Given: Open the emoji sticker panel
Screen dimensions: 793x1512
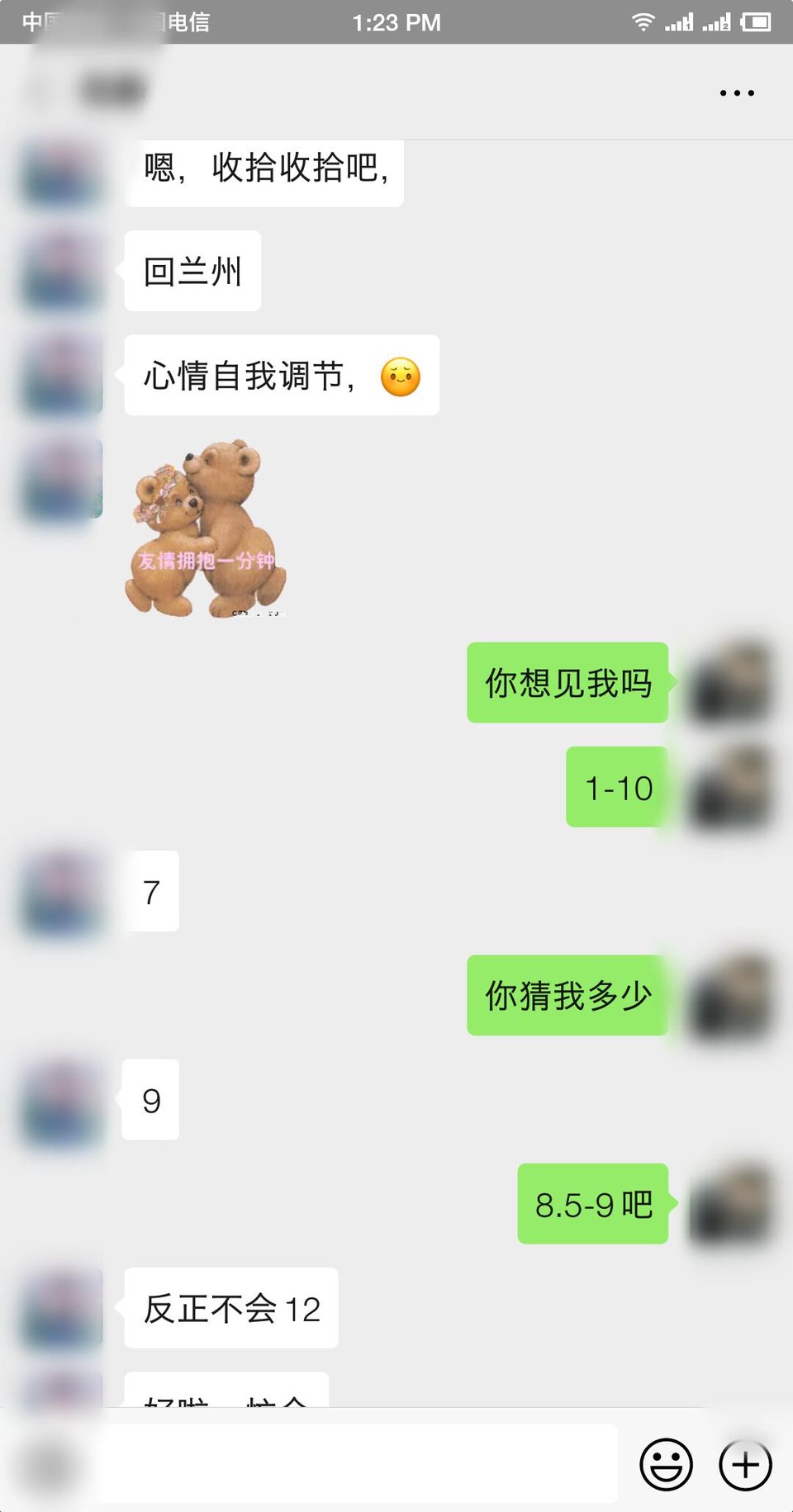Looking at the screenshot, I should 666,1464.
